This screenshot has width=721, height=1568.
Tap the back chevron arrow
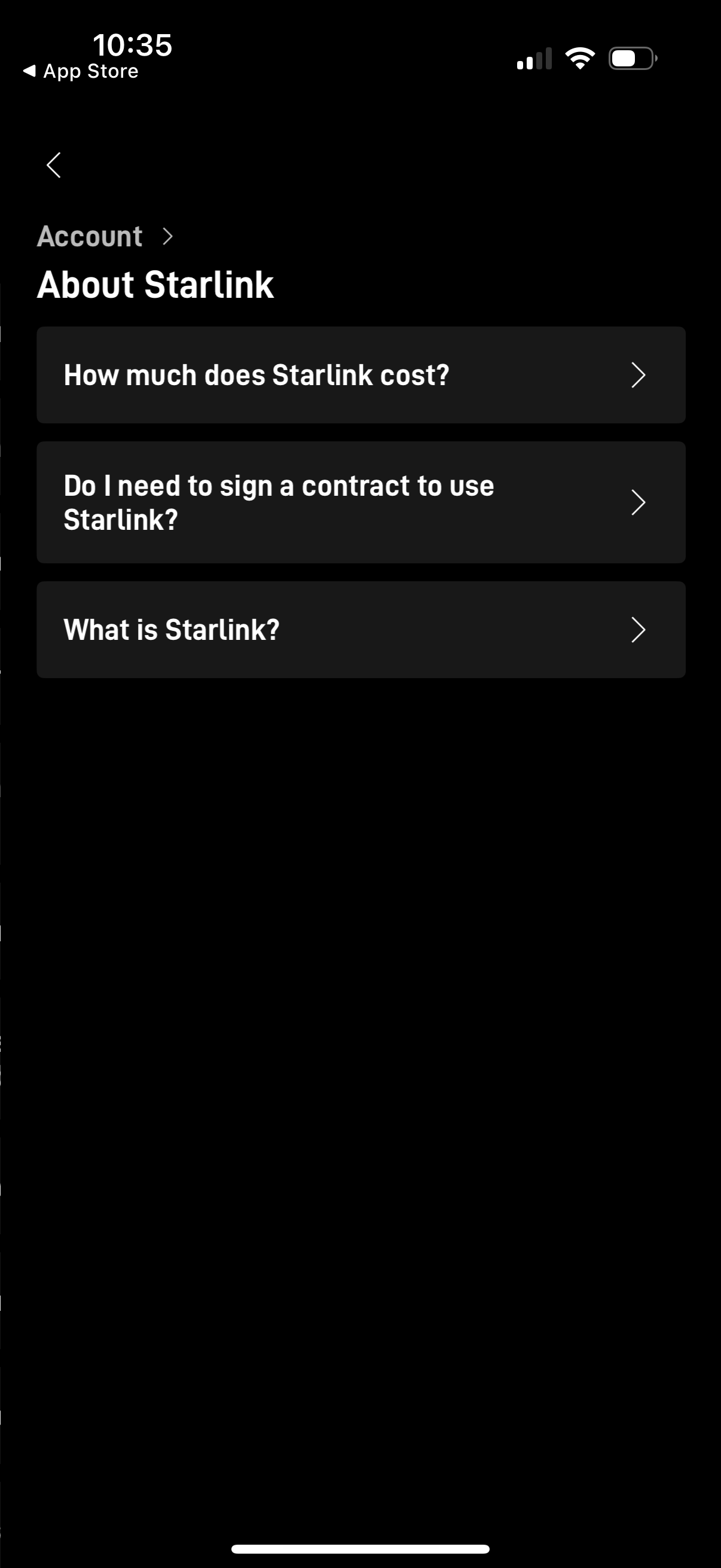click(x=54, y=165)
